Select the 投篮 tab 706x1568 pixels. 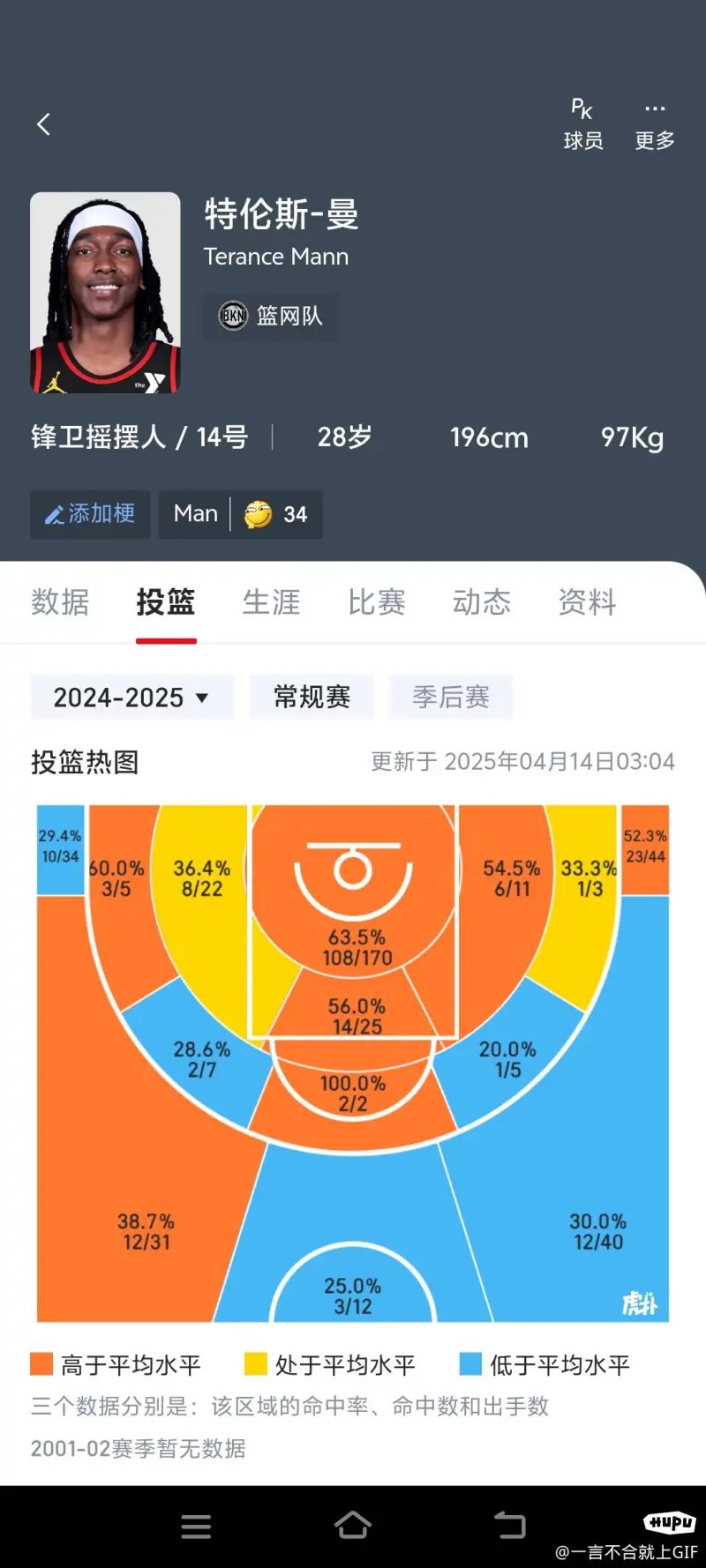(x=166, y=602)
